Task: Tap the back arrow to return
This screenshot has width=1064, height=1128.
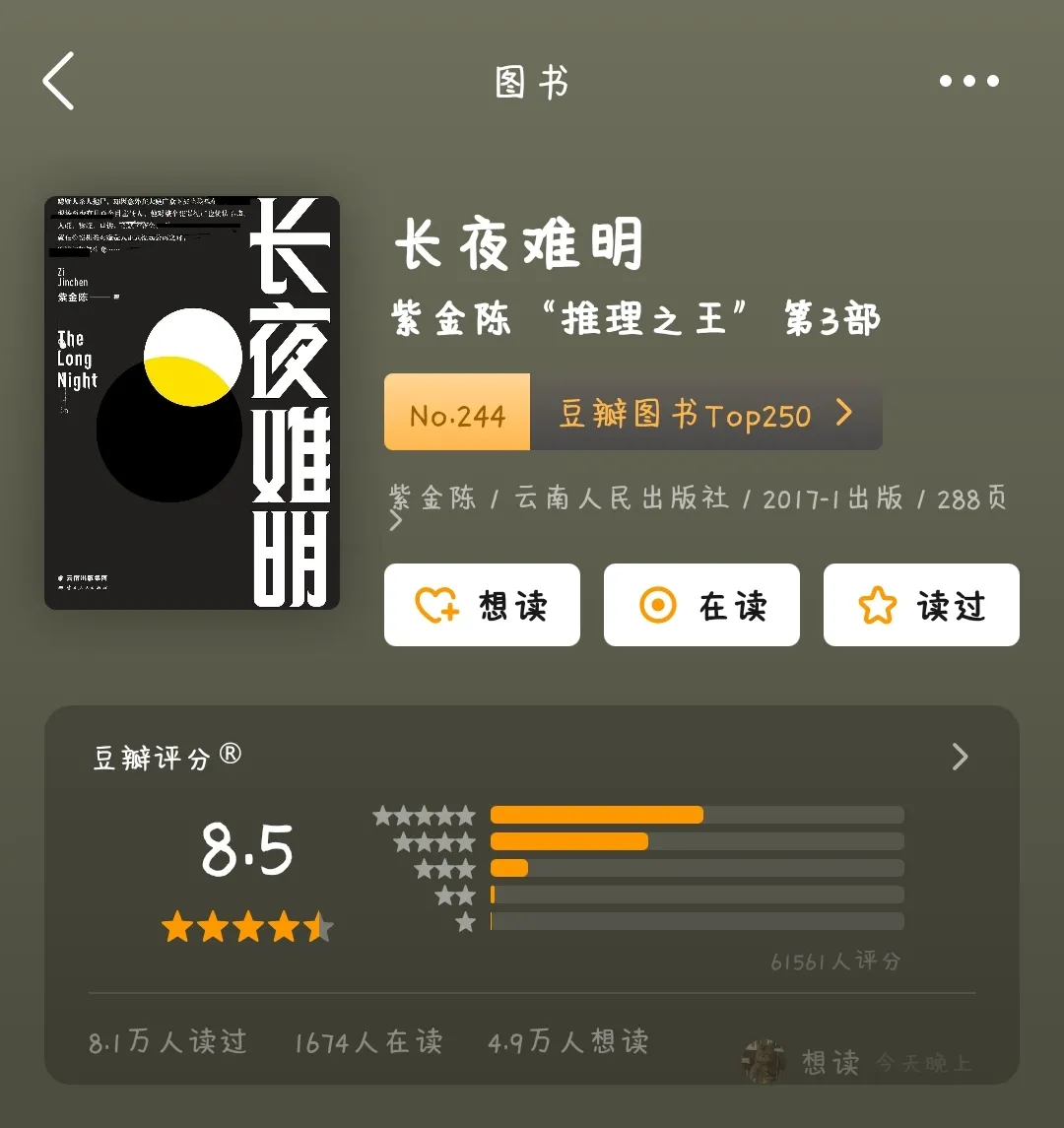Action: pyautogui.click(x=58, y=81)
